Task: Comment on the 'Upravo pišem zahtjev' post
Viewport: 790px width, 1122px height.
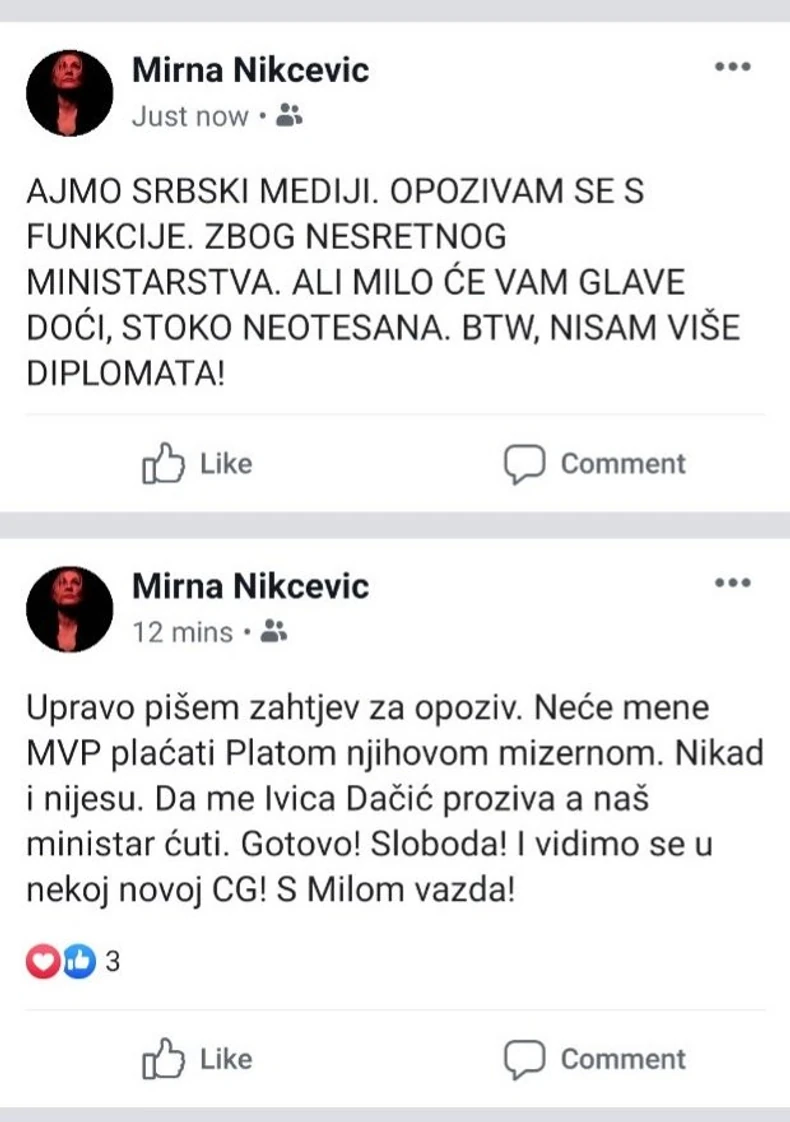Action: [595, 1059]
